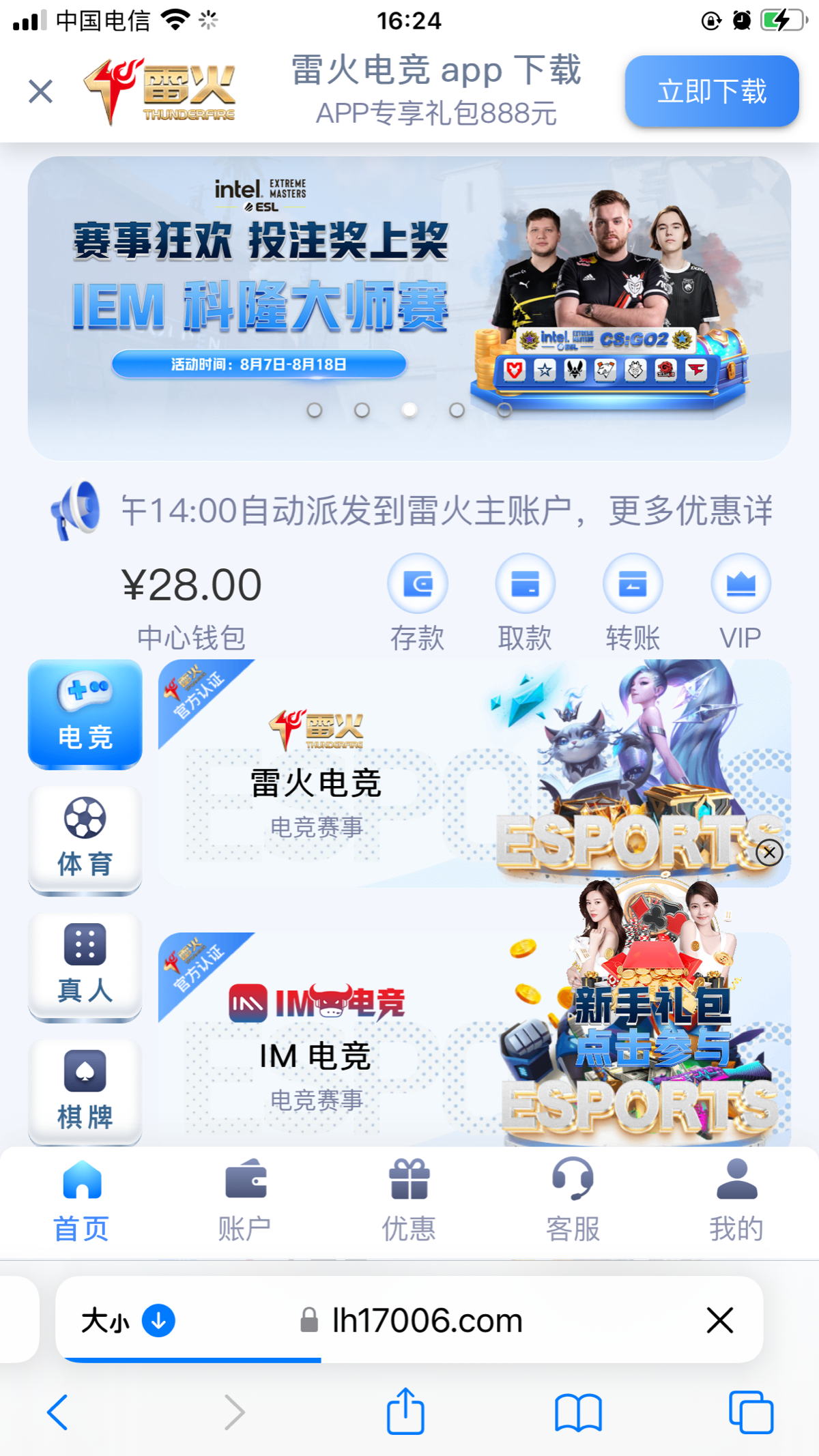
Task: Switch to the 账户 account tab
Action: [x=245, y=1201]
